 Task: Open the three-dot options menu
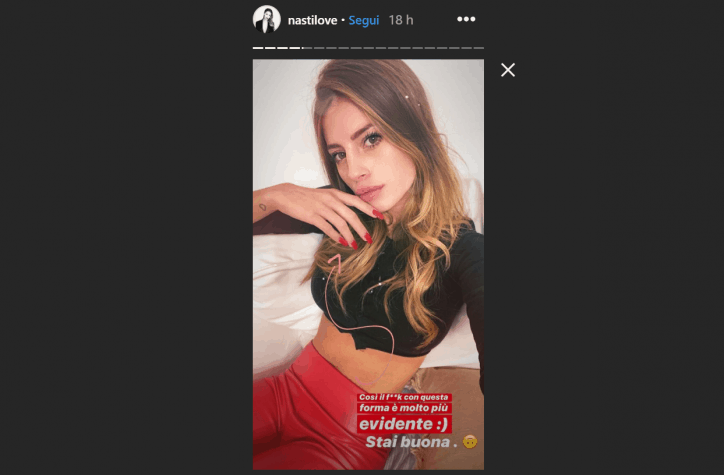click(466, 20)
